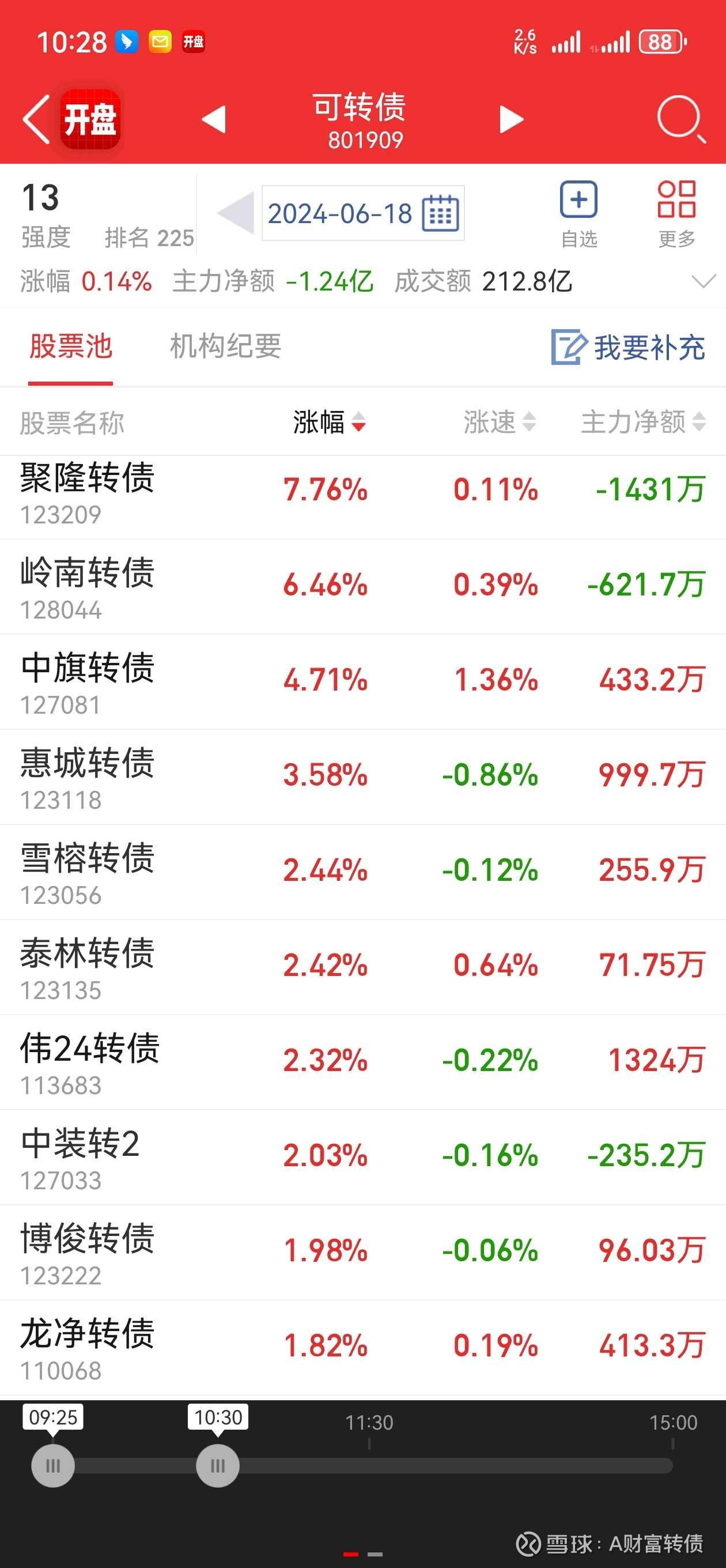Go back using the top-left arrow
Screen dimensions: 726x1568
tap(36, 119)
